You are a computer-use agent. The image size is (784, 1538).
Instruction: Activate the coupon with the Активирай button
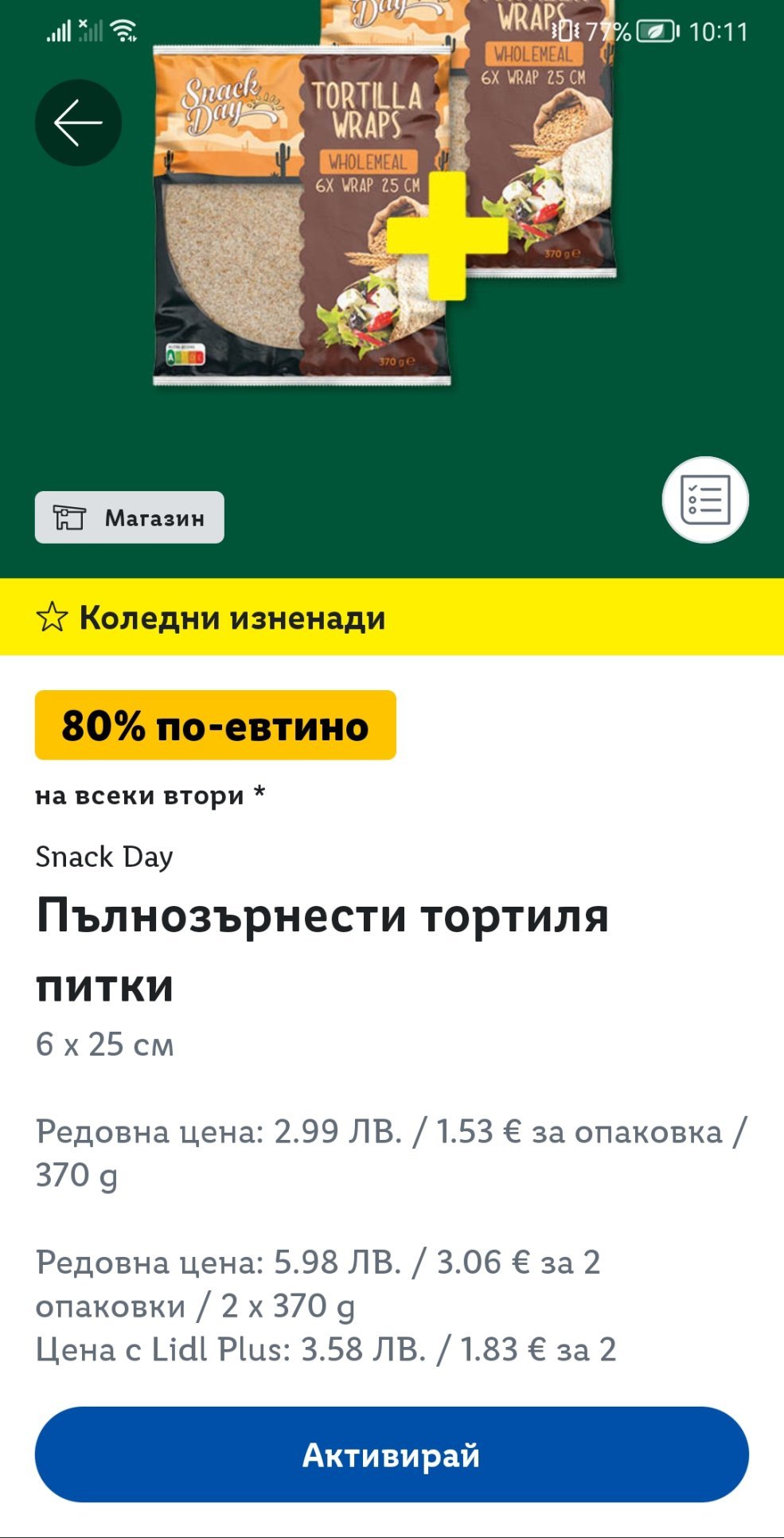tap(392, 1454)
